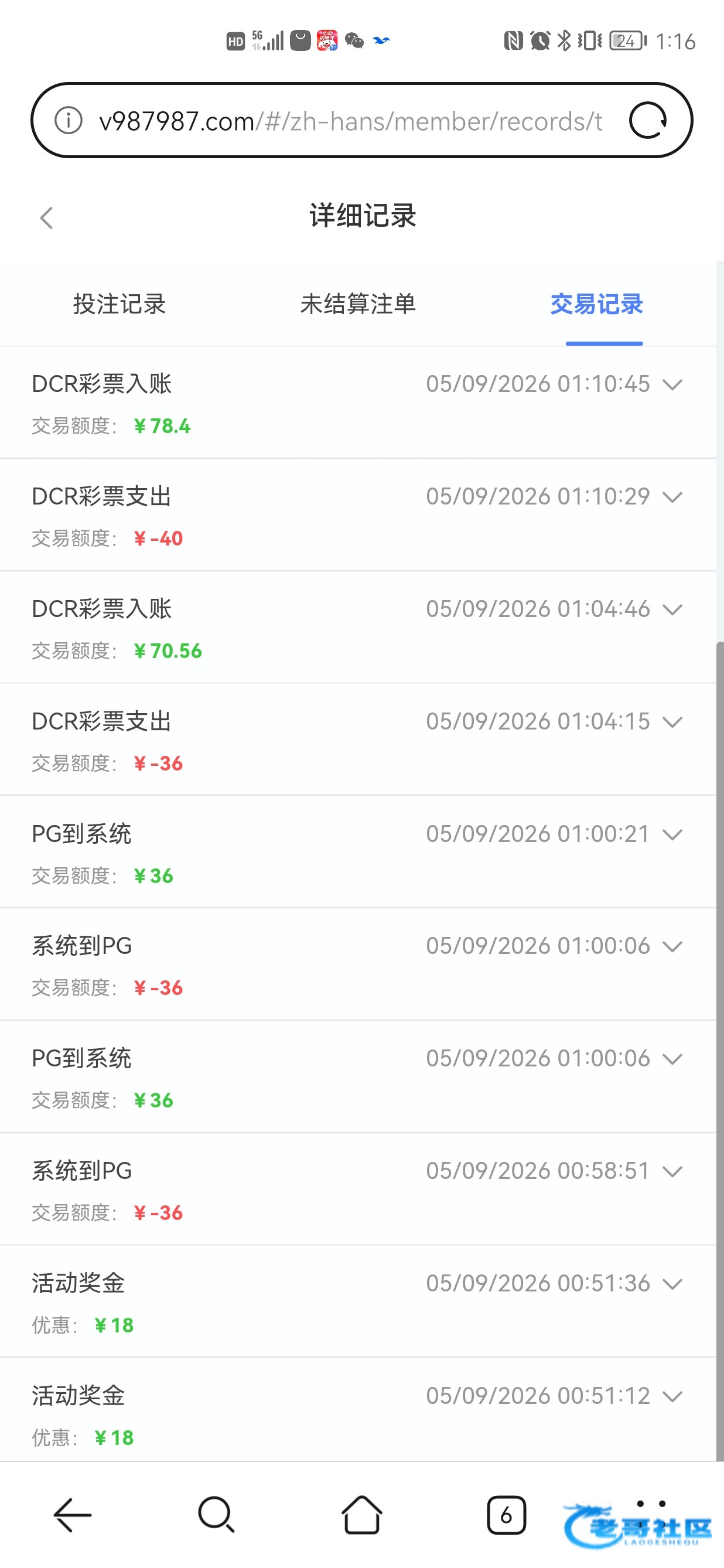The image size is (724, 1568).
Task: Open browser search from bottom toolbar
Action: (x=217, y=1515)
